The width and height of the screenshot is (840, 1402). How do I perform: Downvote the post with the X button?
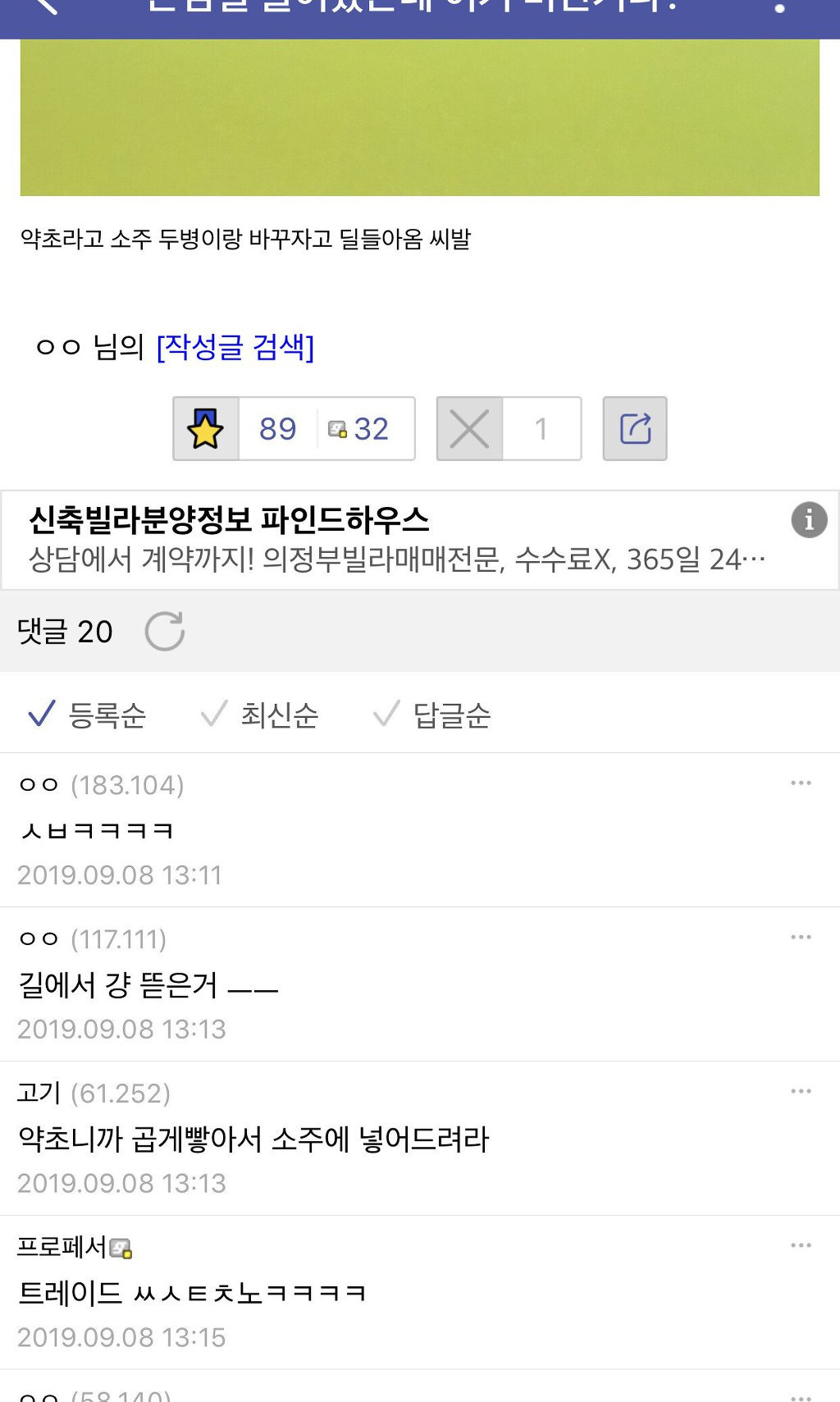tap(470, 429)
